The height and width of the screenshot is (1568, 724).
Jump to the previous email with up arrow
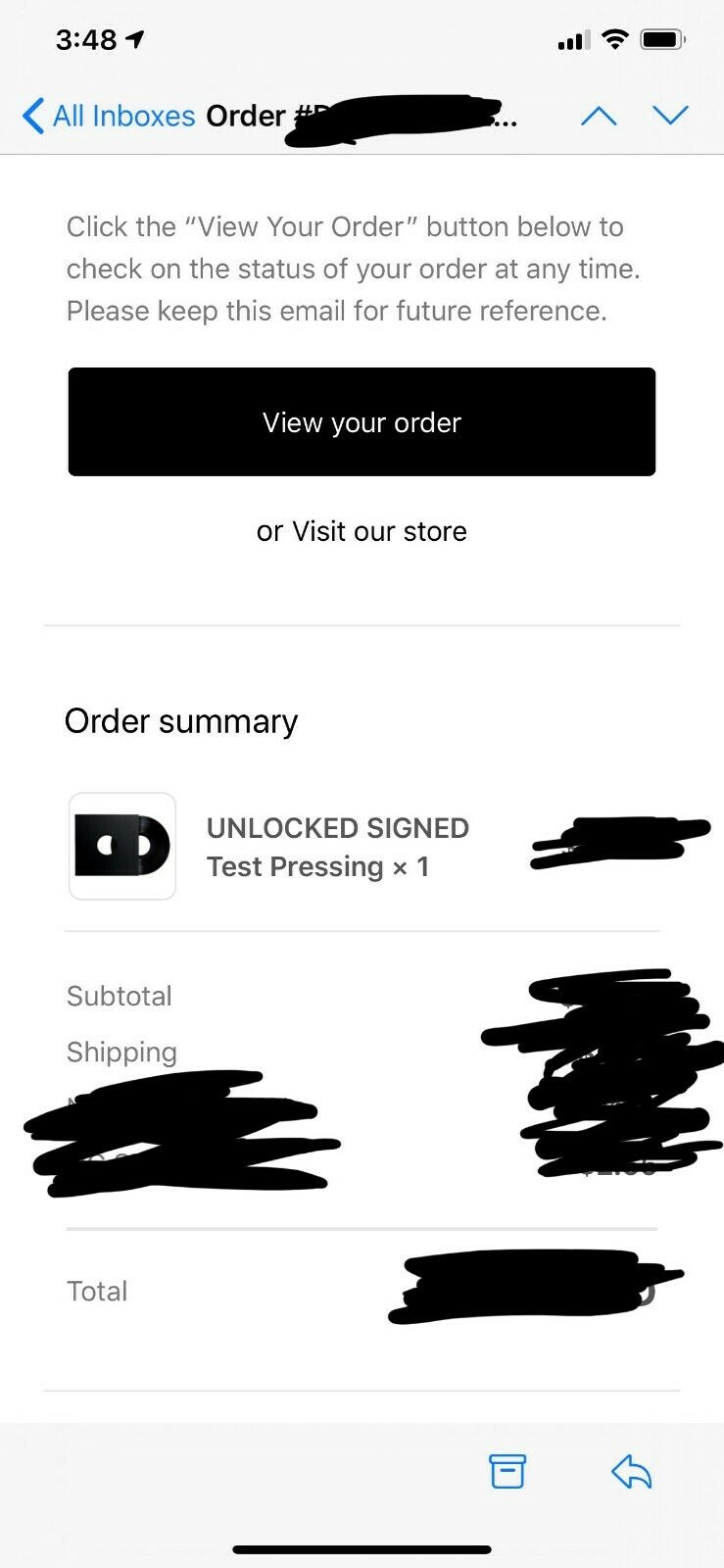click(x=599, y=116)
